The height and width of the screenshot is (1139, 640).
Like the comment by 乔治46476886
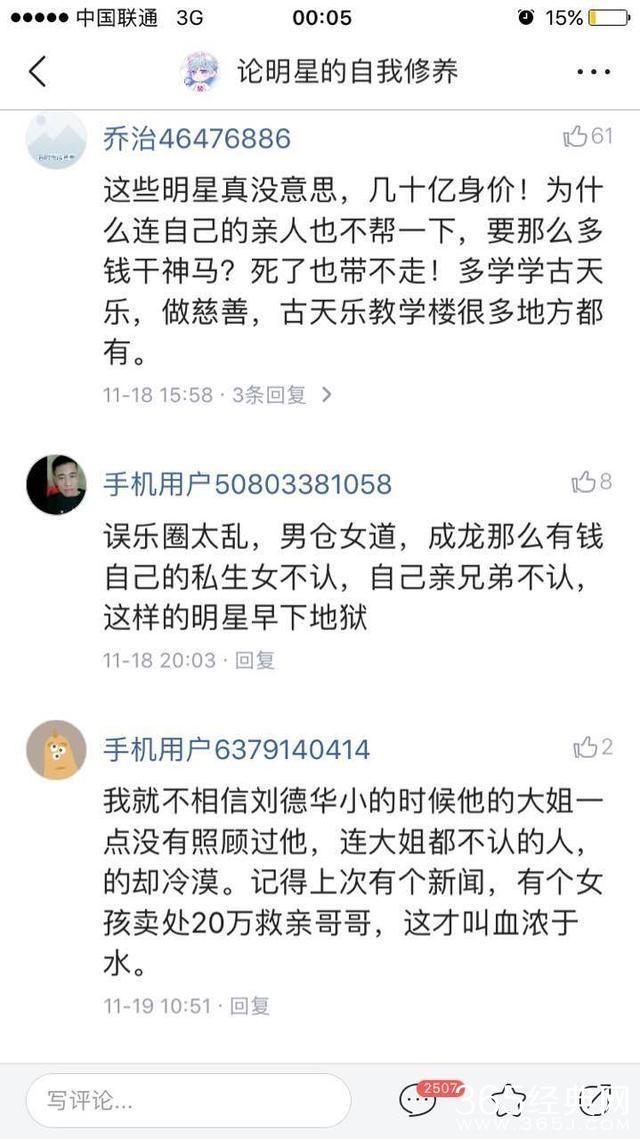(587, 137)
